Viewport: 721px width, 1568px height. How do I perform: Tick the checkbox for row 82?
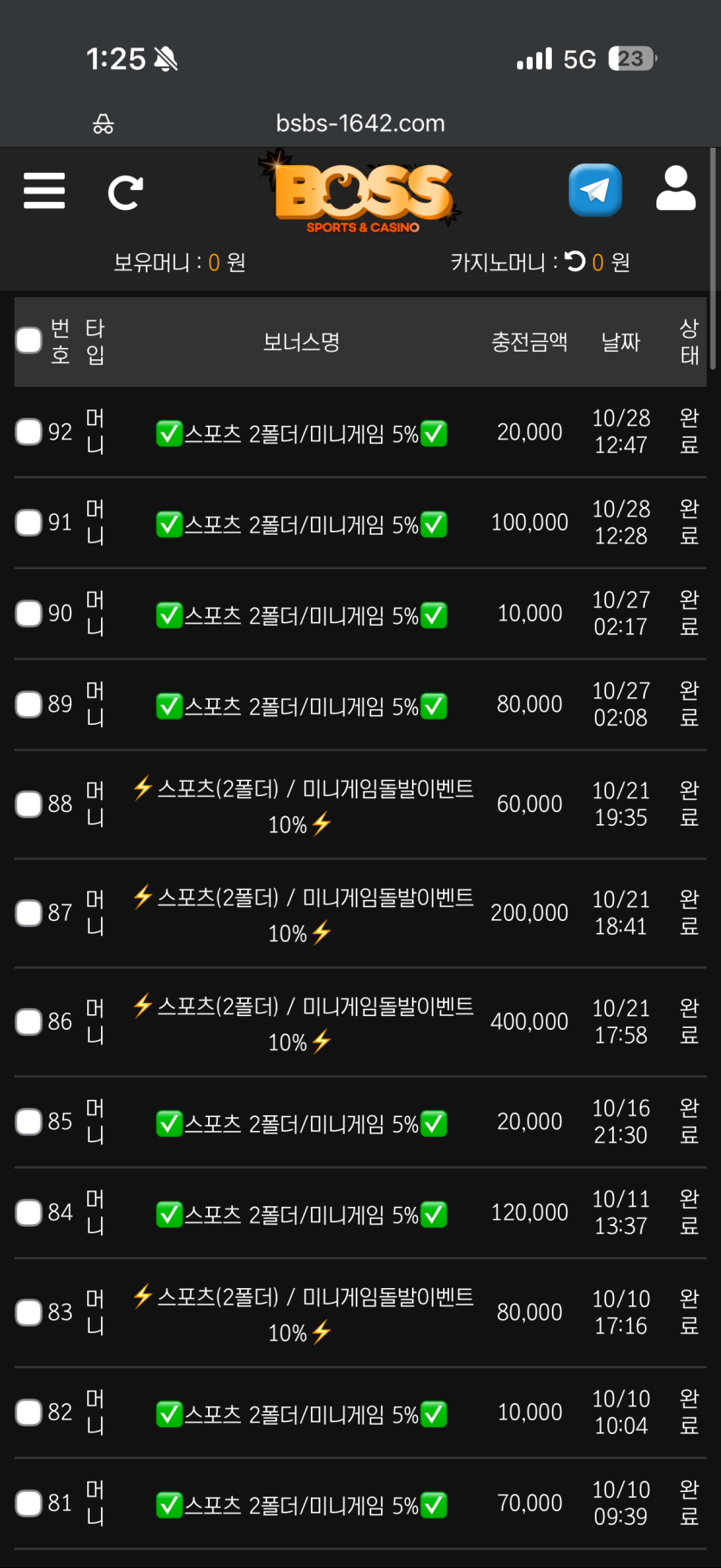(x=28, y=1412)
